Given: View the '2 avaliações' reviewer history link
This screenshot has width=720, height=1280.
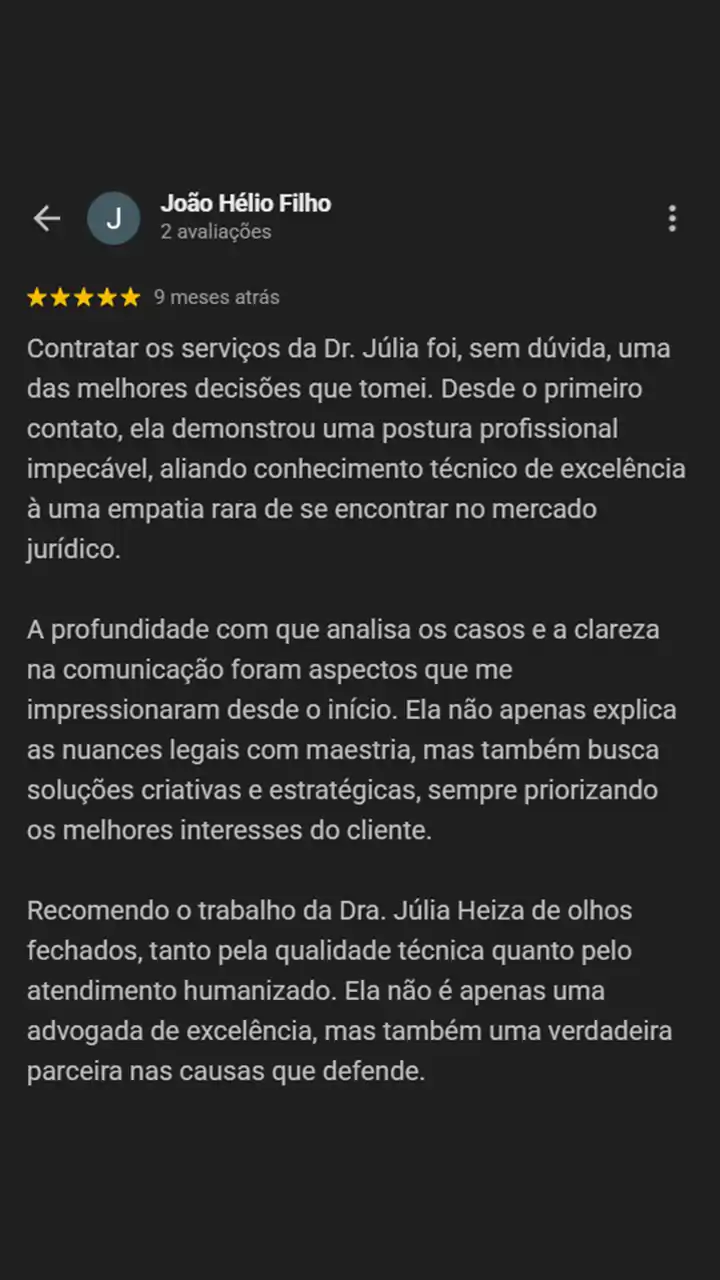Looking at the screenshot, I should 216,231.
